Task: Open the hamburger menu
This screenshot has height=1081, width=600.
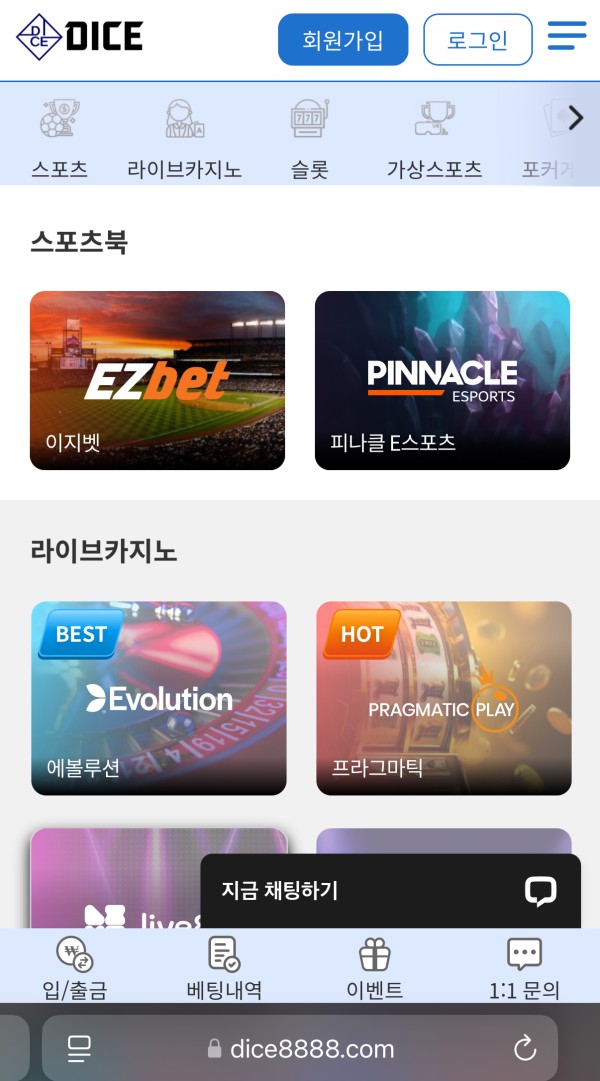Action: (567, 37)
